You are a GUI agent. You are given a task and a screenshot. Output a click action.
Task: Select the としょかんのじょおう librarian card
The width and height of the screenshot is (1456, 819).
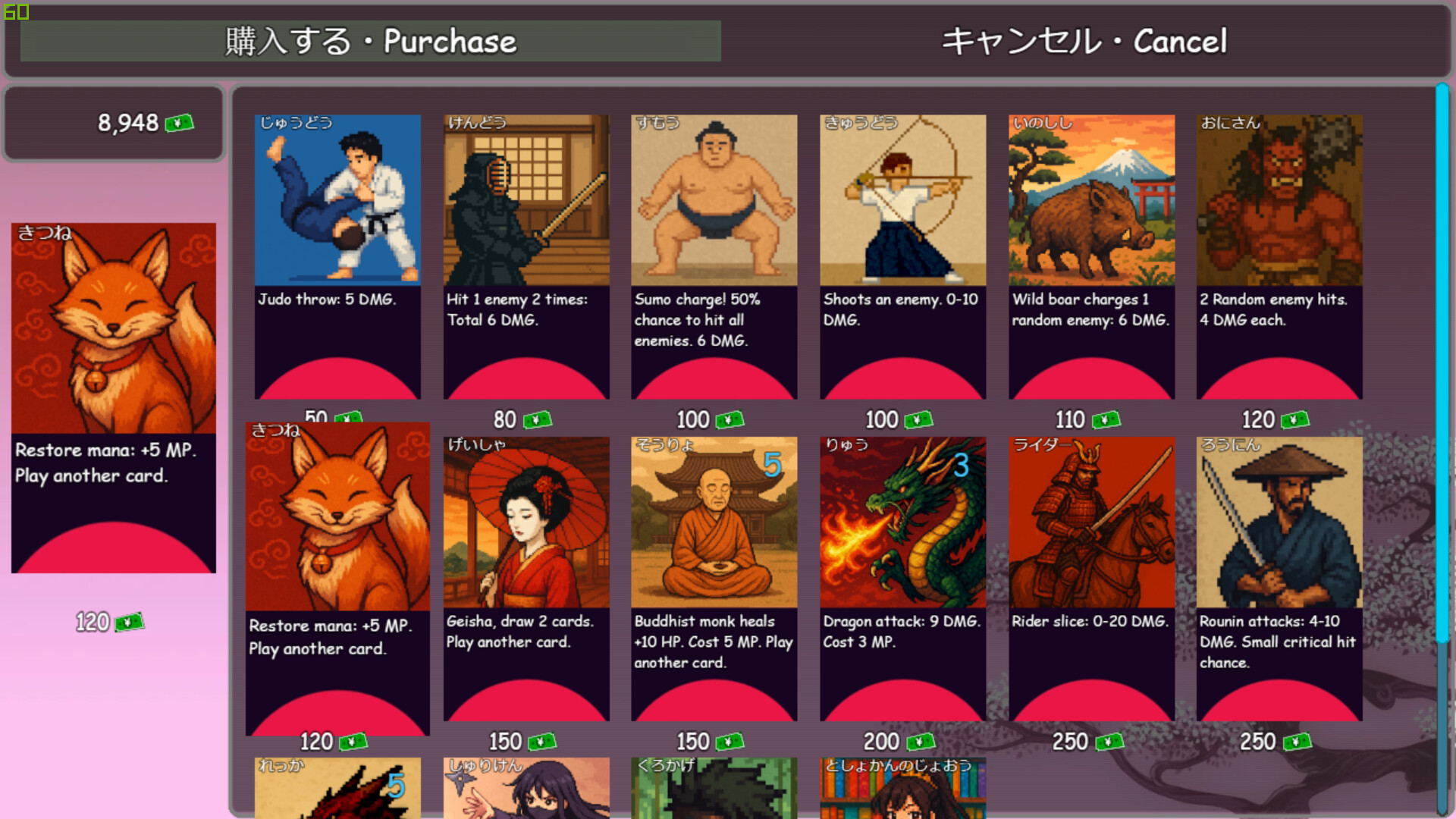pyautogui.click(x=902, y=789)
